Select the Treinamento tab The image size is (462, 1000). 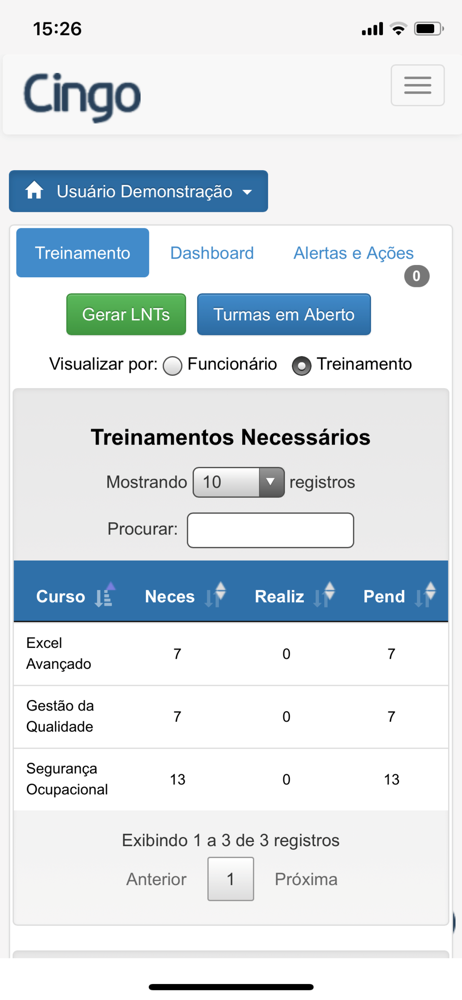pyautogui.click(x=82, y=253)
